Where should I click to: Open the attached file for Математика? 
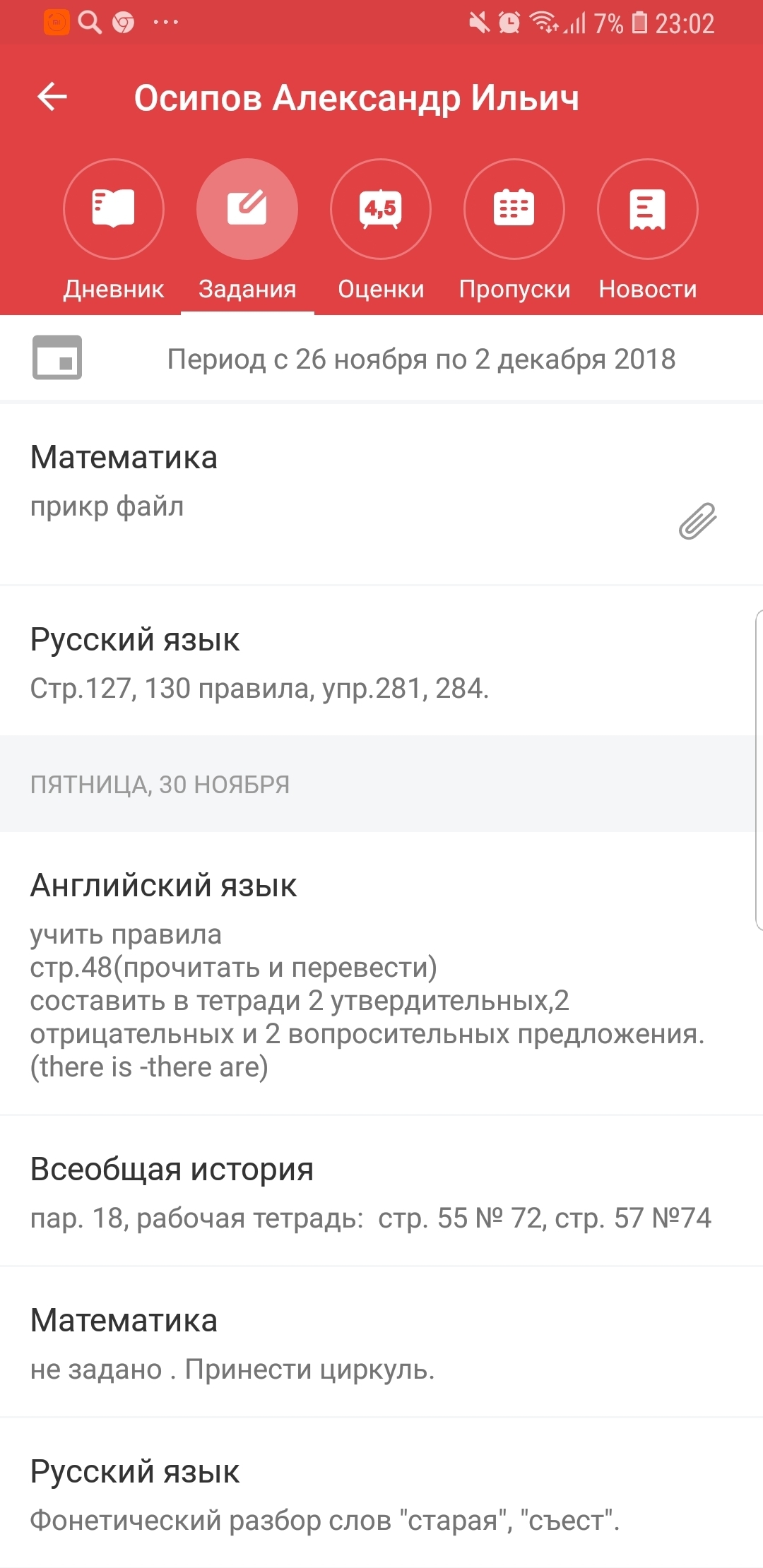click(697, 521)
